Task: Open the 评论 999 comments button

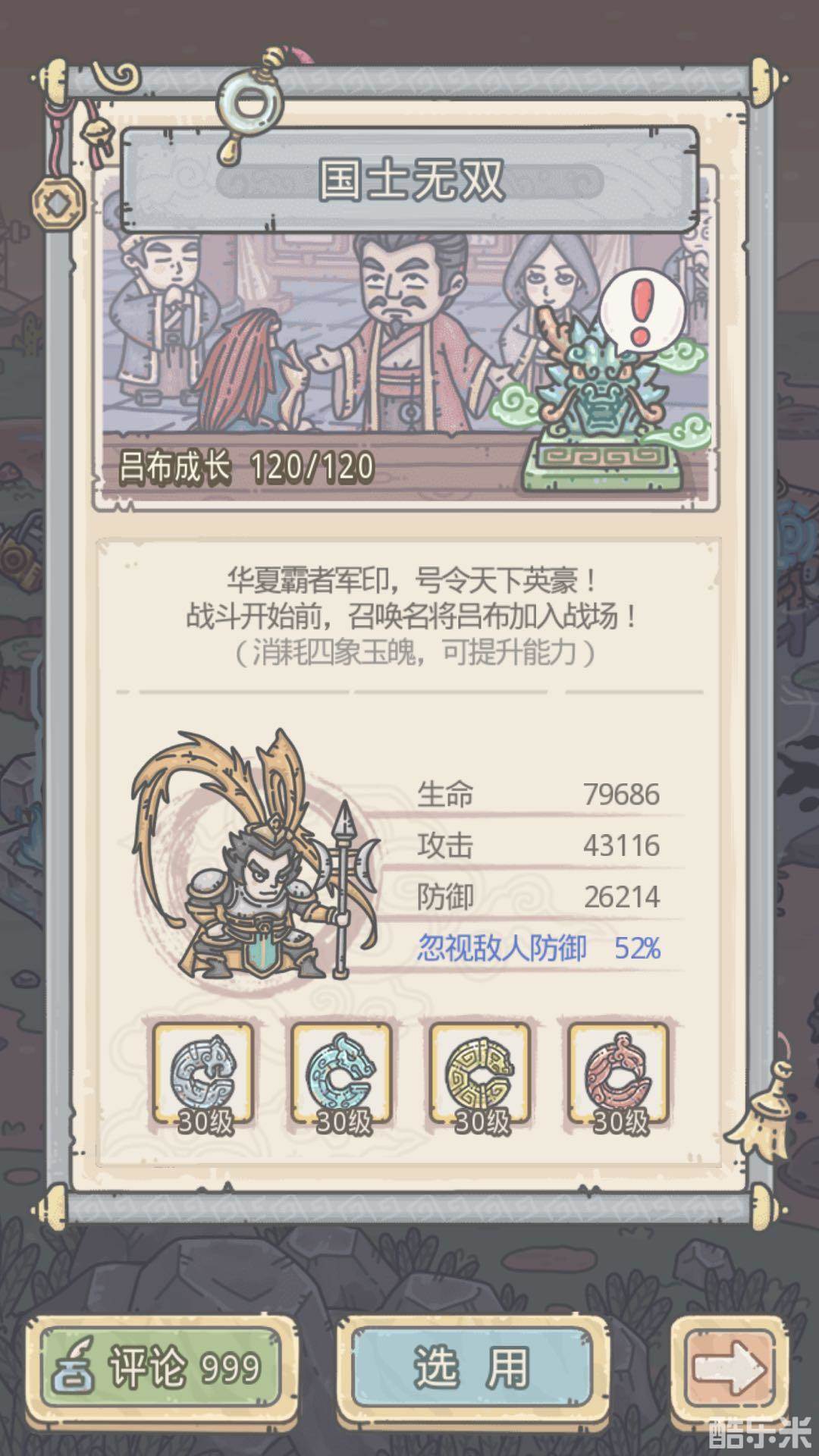Action: [x=161, y=1367]
